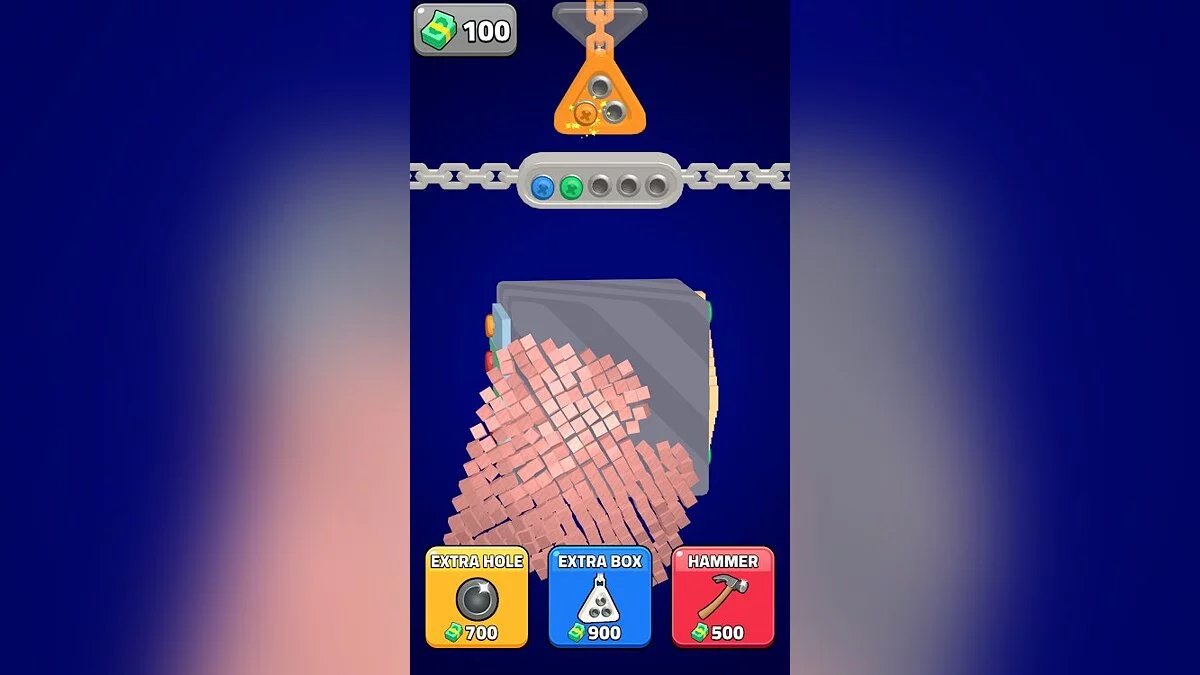Buy the Extra Hole booster
The image size is (1200, 675).
pos(477,597)
